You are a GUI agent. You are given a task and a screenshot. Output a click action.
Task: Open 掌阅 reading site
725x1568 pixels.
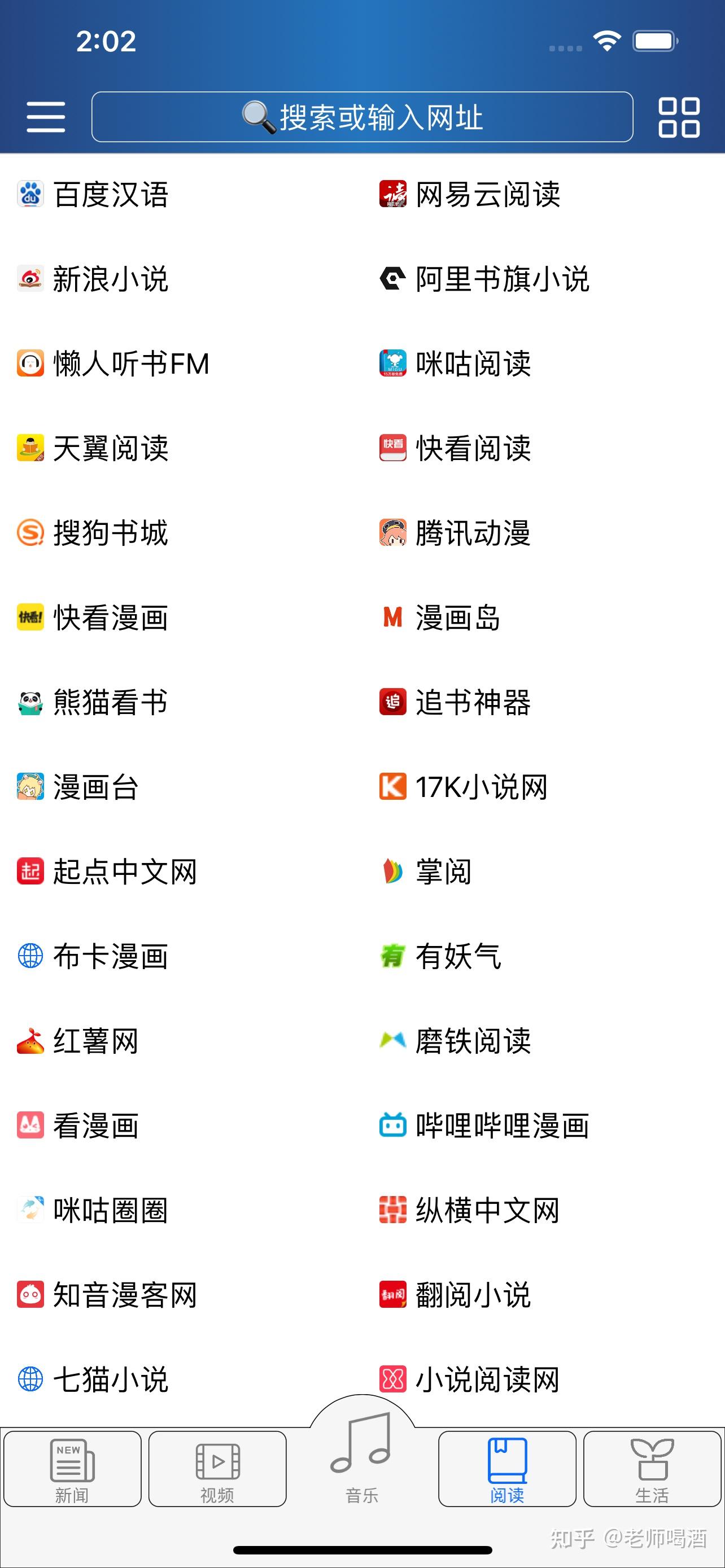click(443, 871)
